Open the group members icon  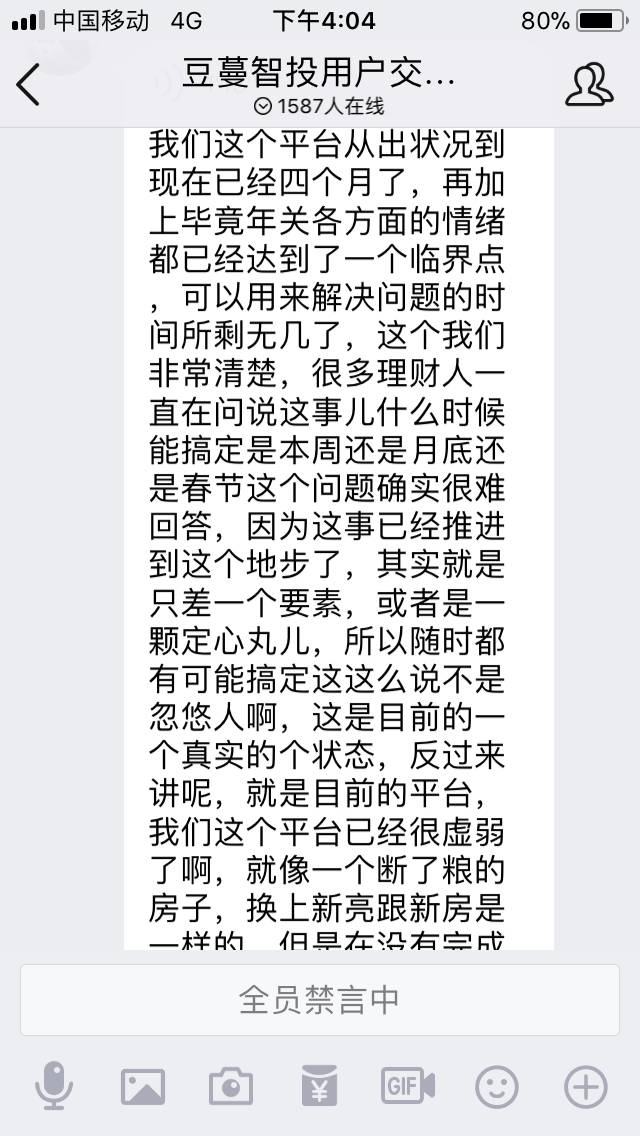tap(589, 85)
